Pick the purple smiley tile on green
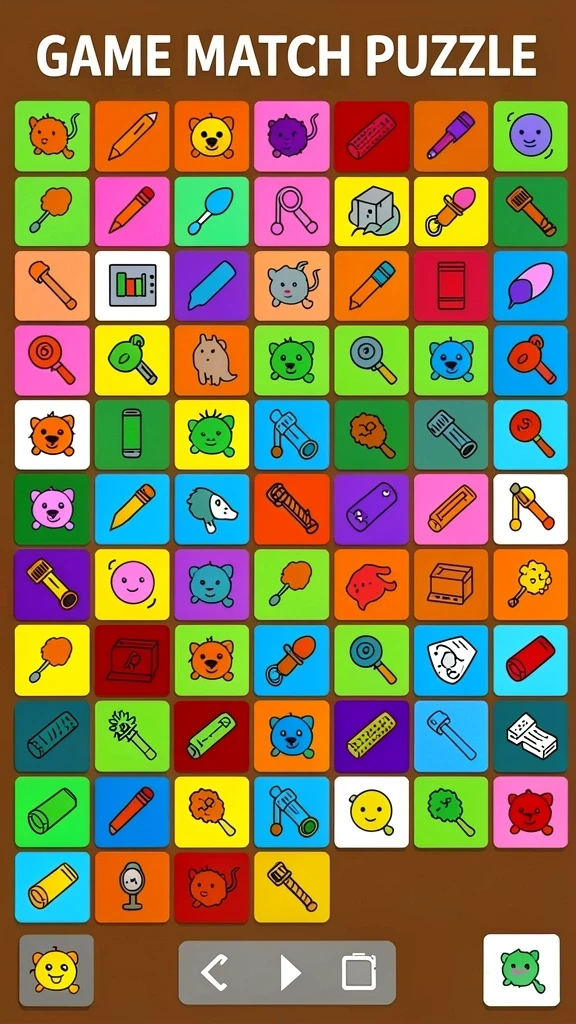The image size is (576, 1024). coord(530,136)
